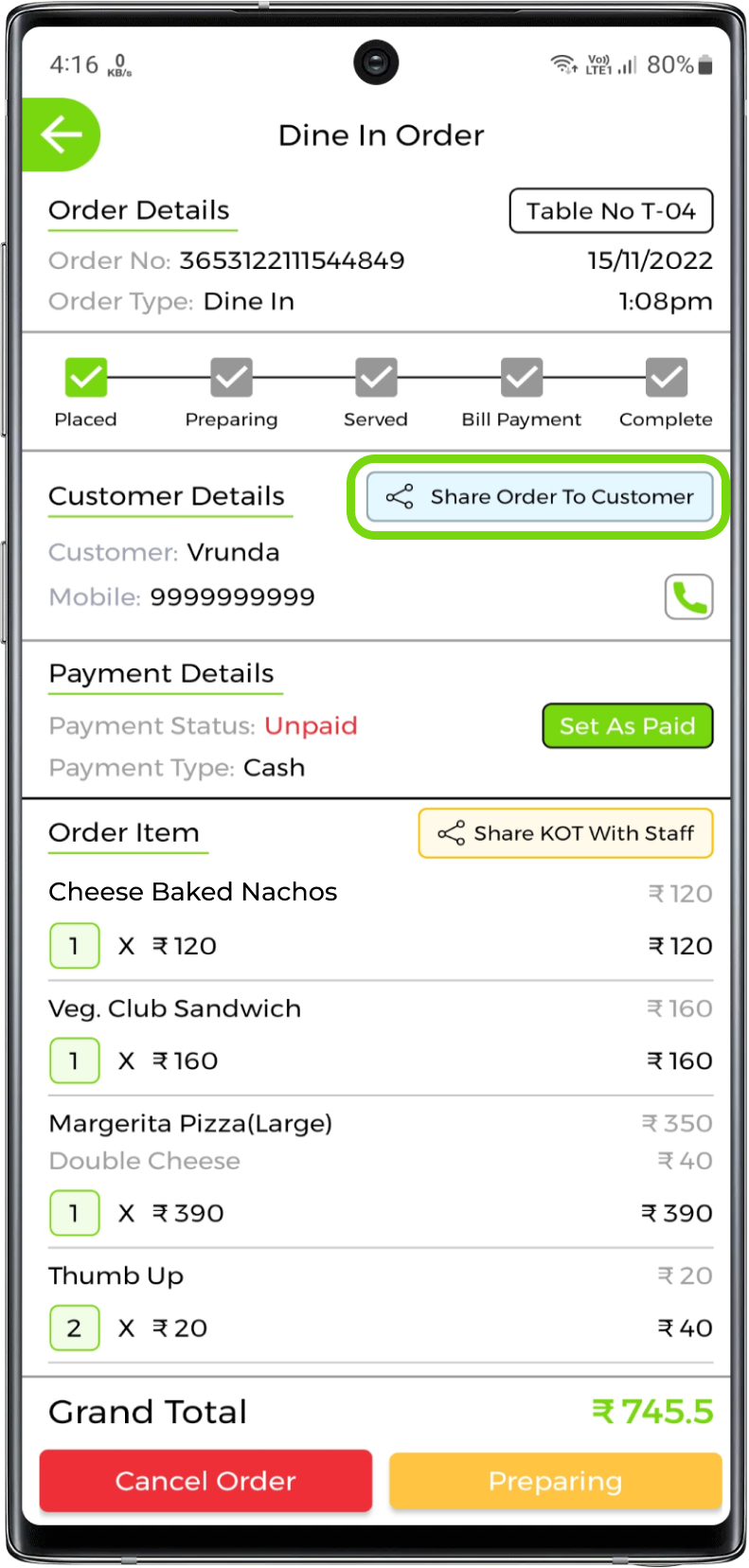Share KOT with staff
Viewport: 749px width, 1568px height.
click(x=565, y=833)
